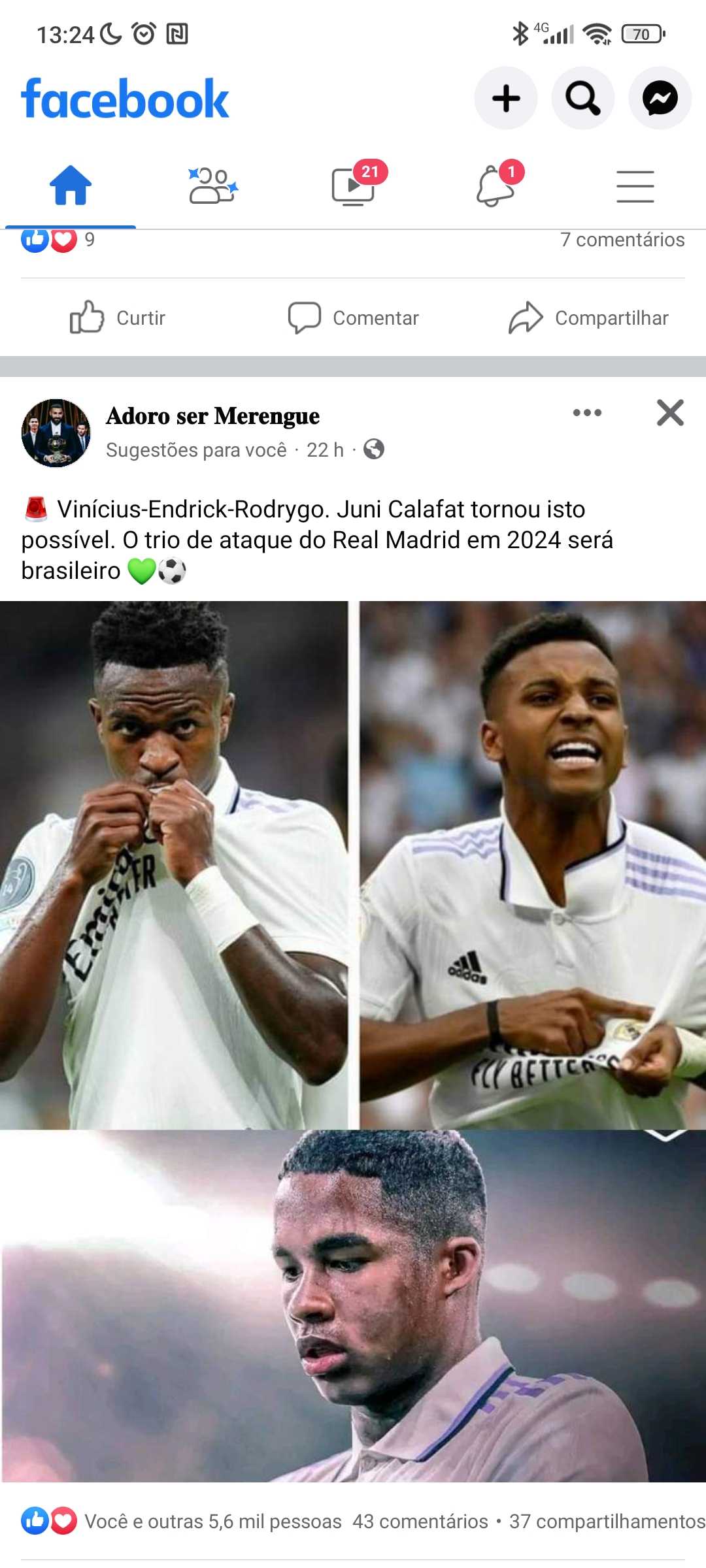The height and width of the screenshot is (1568, 706).
Task: Dismiss the suggested post with the X
Action: point(670,413)
